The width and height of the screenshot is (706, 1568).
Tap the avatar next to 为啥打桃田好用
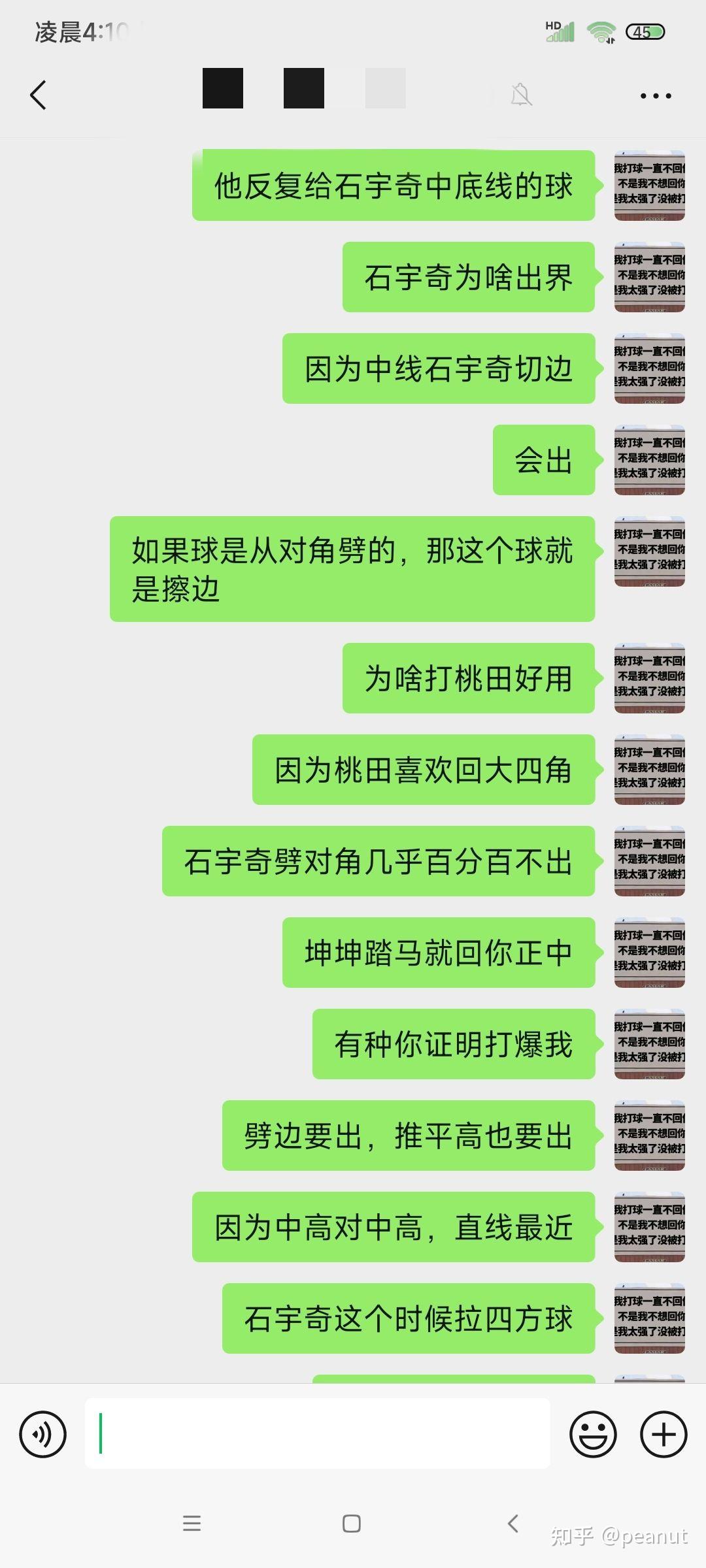[650, 678]
